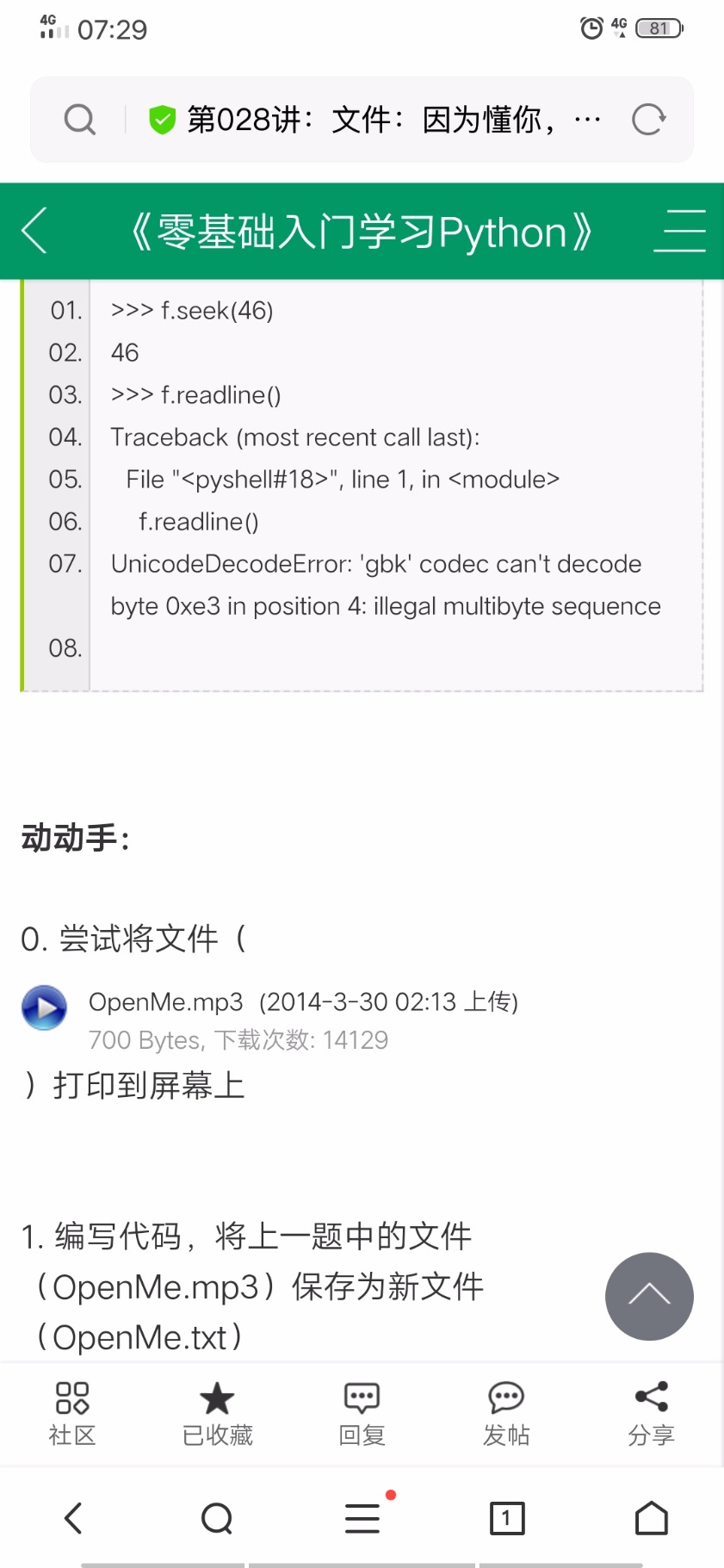Go back using the green header arrow
Image resolution: width=724 pixels, height=1568 pixels.
point(34,231)
